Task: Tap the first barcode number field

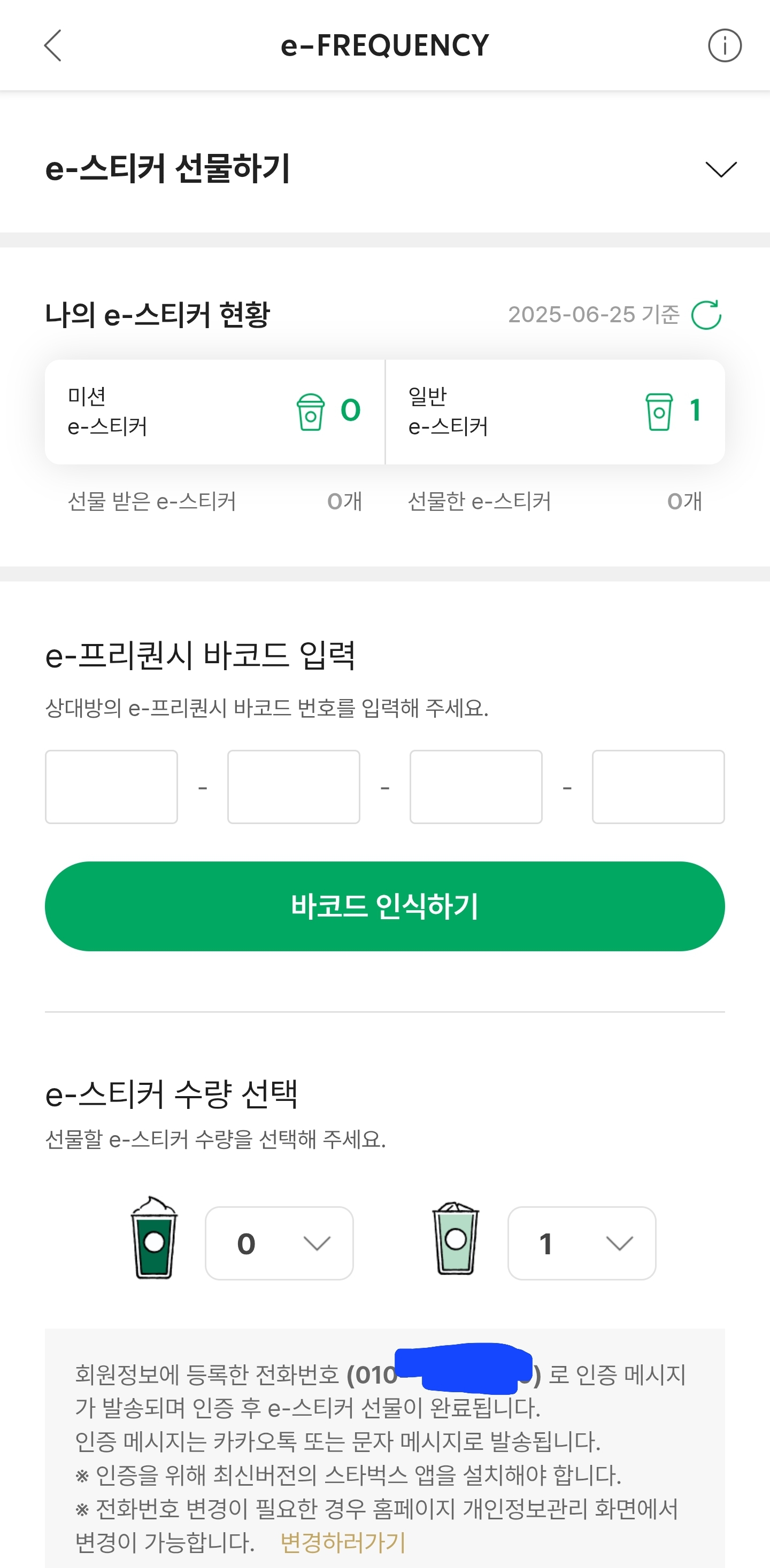Action: 111,787
